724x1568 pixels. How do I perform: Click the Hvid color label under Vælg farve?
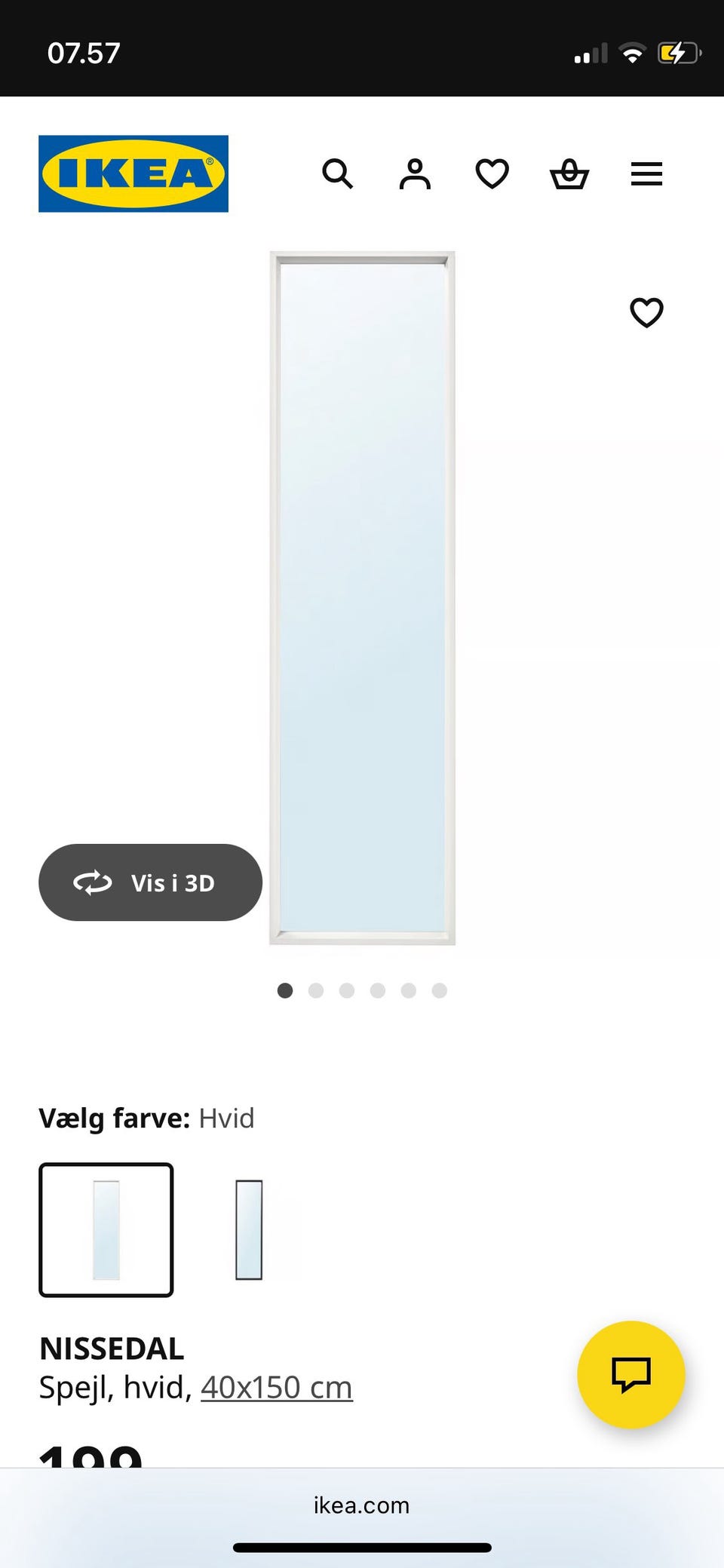coord(225,1118)
